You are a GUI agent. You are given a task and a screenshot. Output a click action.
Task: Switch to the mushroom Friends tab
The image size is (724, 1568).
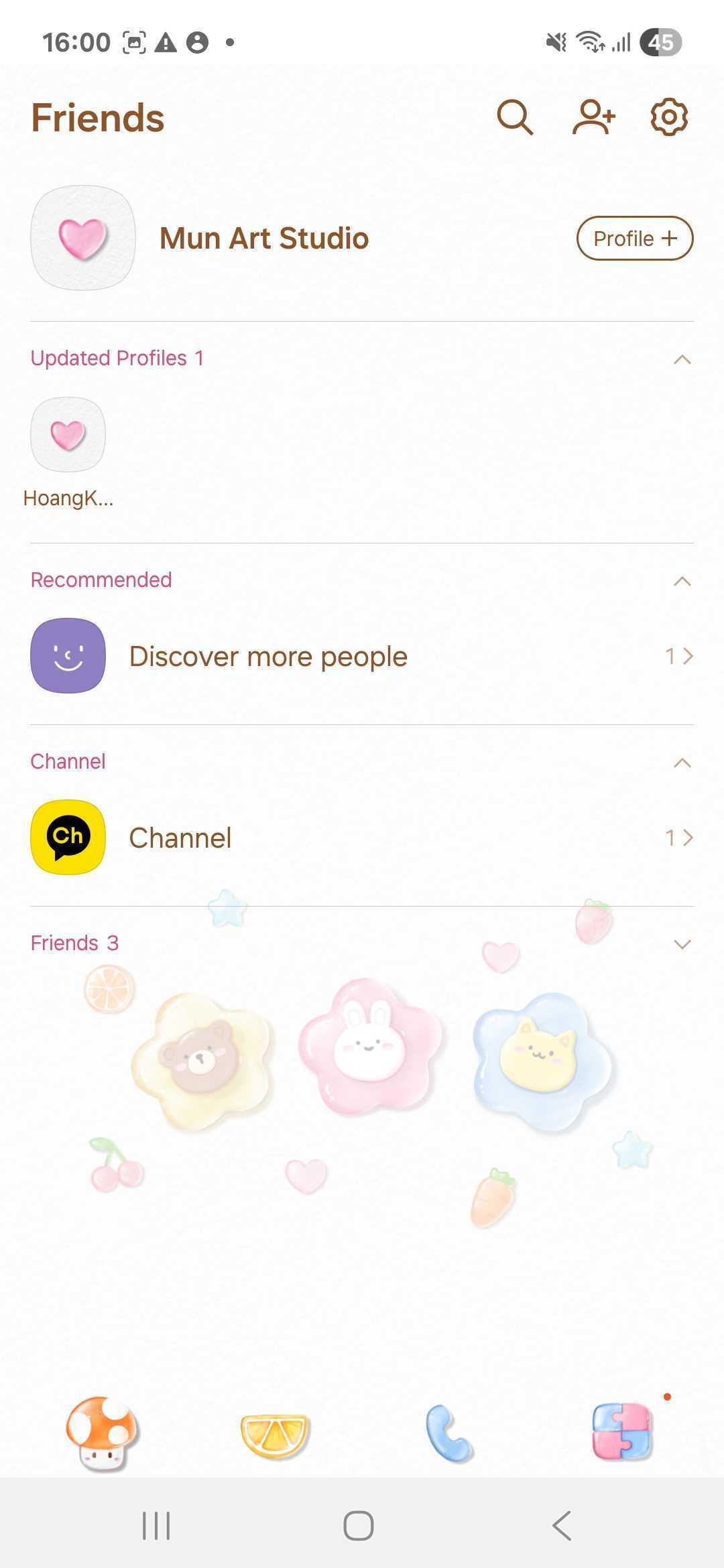pyautogui.click(x=103, y=1433)
